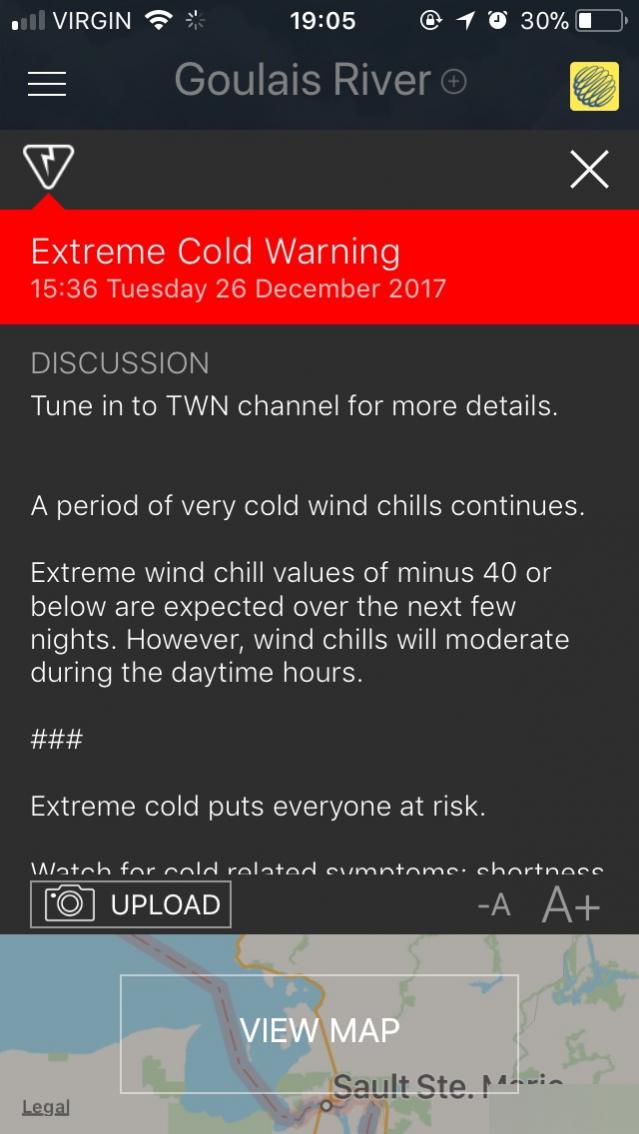
Task: Open the View Map button
Action: click(320, 1033)
